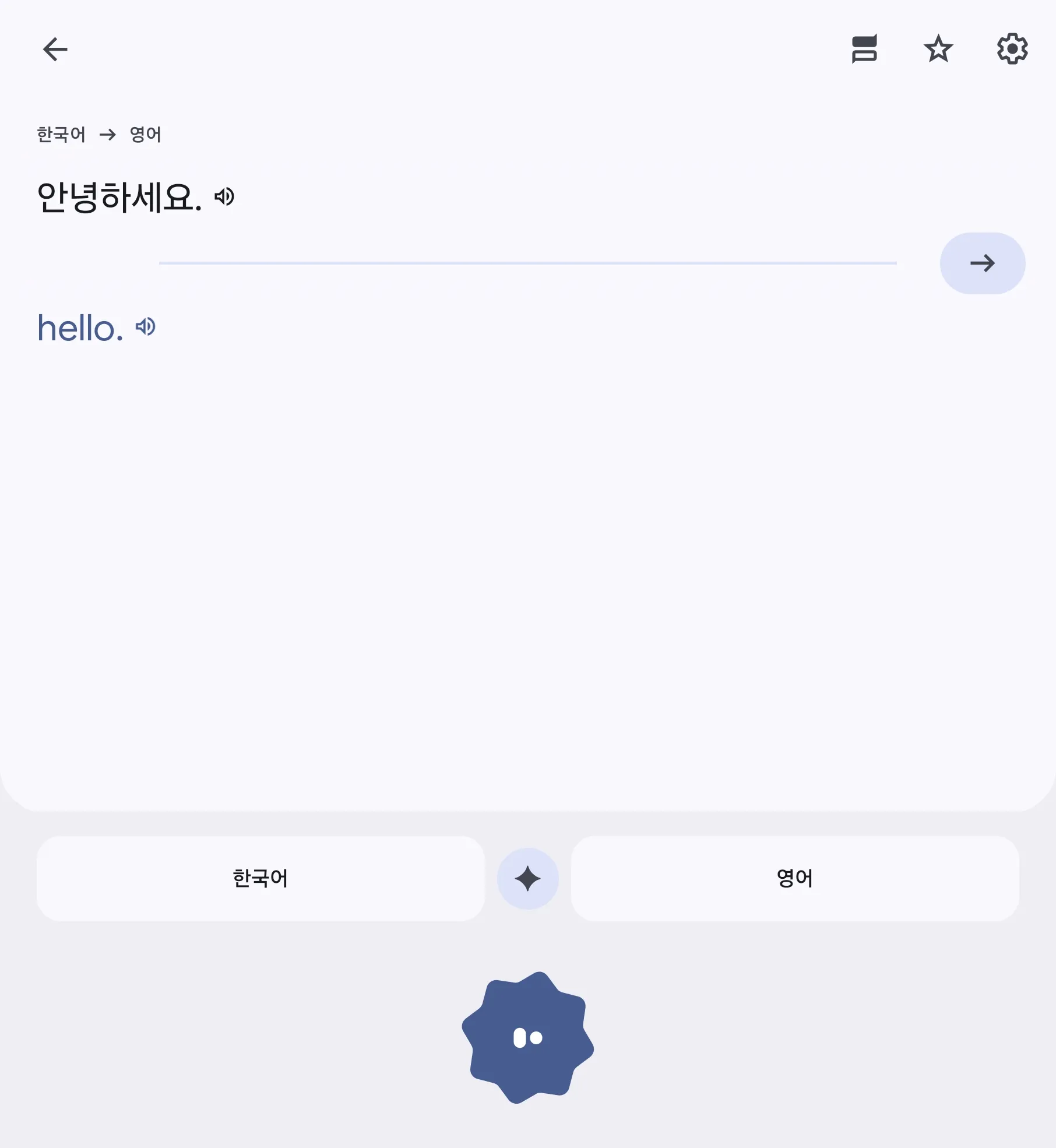Open the target language picker labeled 영어

(796, 878)
